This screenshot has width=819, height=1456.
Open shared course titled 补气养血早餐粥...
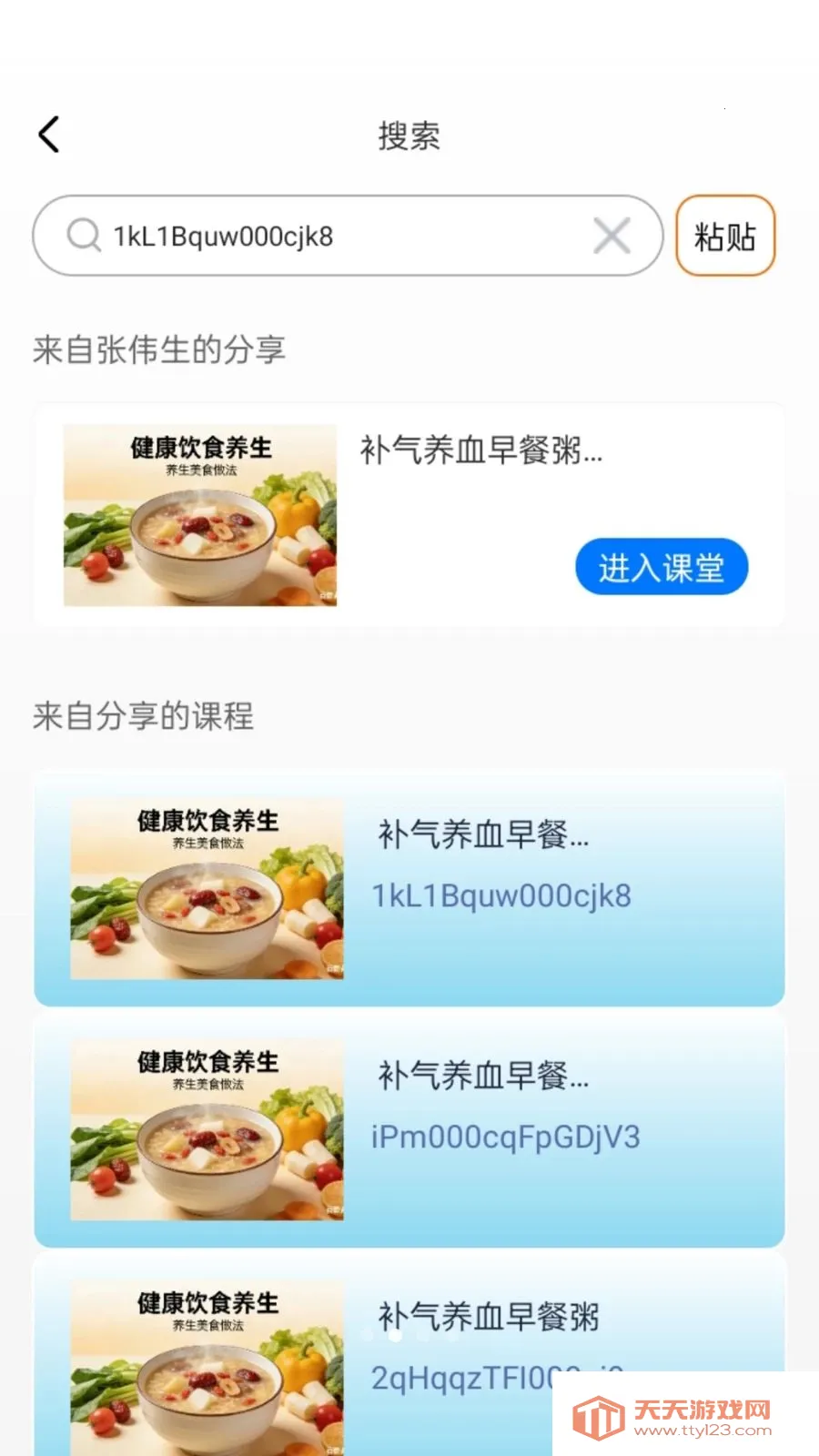(480, 452)
